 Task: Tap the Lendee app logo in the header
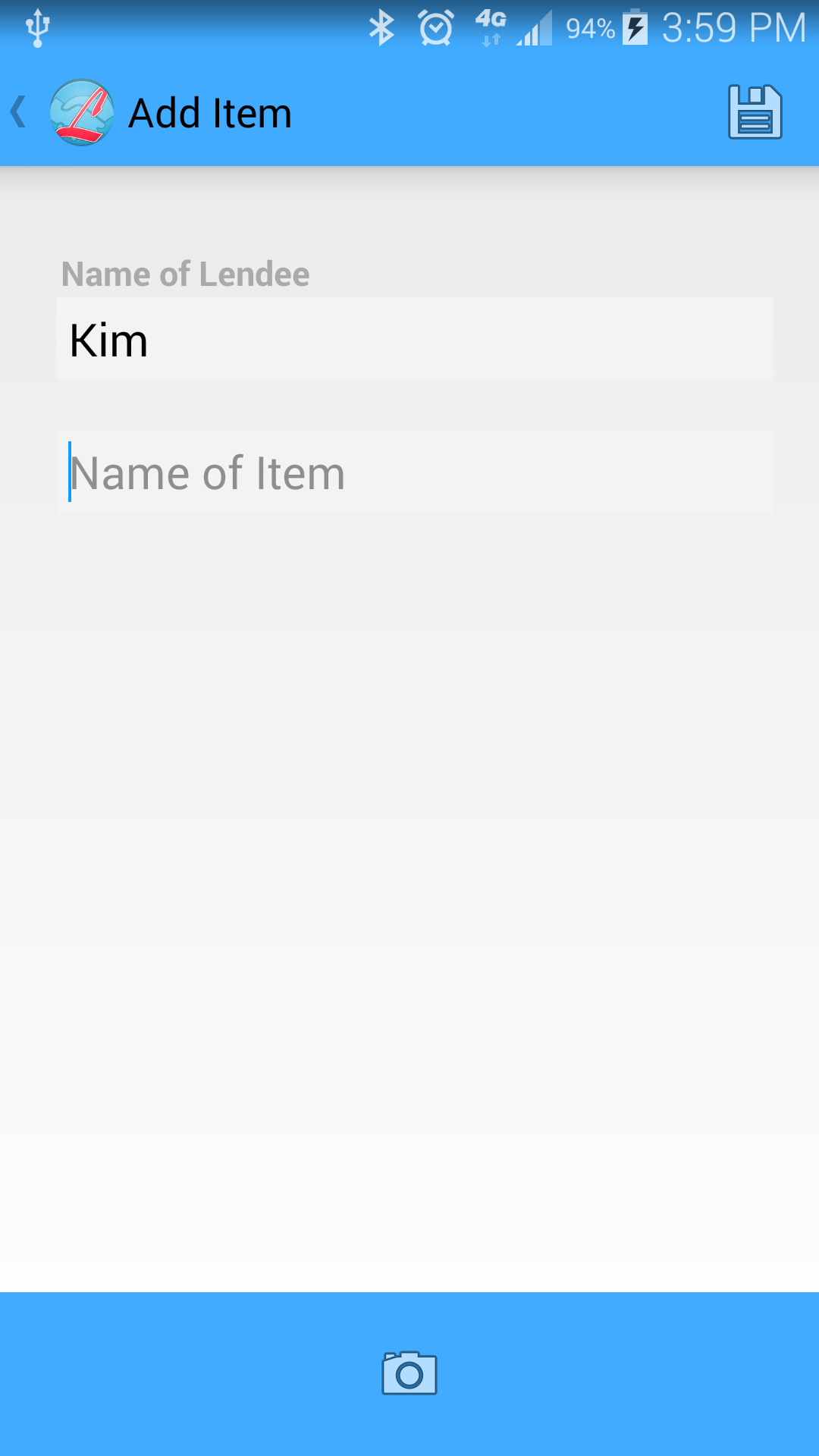(80, 111)
